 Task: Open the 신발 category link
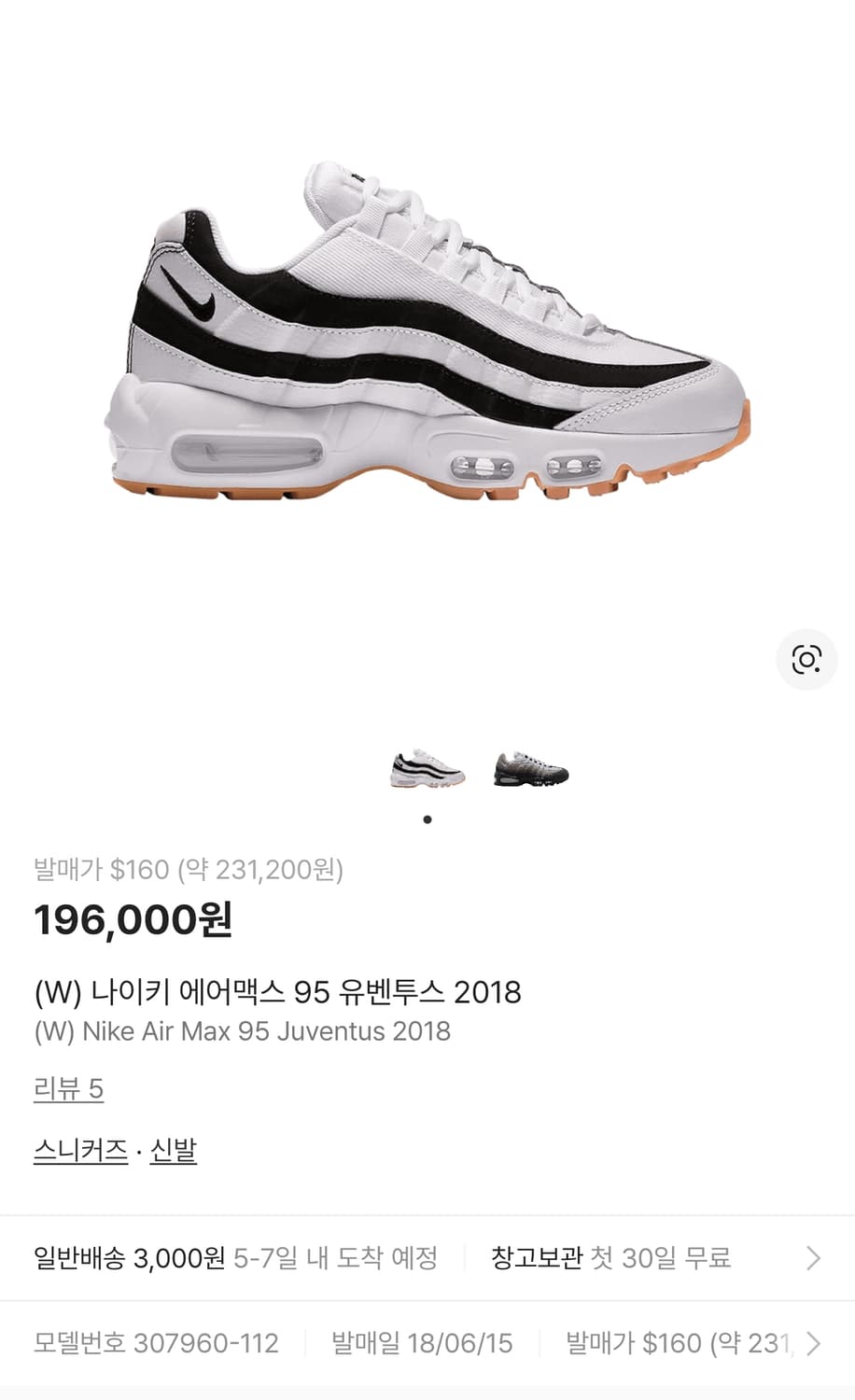(x=172, y=1152)
